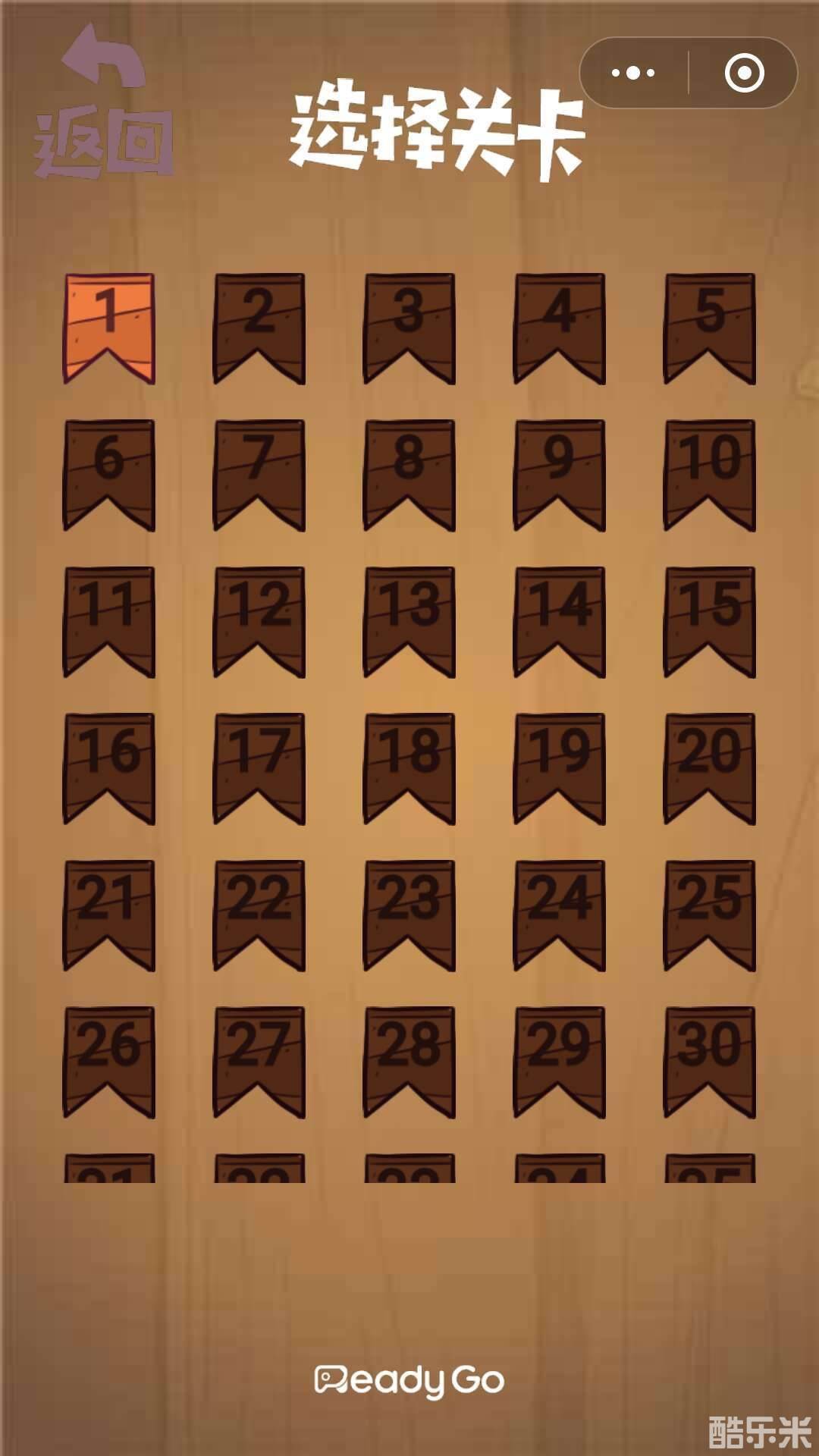Choose level 14 flag
The height and width of the screenshot is (1456, 819).
click(x=560, y=620)
